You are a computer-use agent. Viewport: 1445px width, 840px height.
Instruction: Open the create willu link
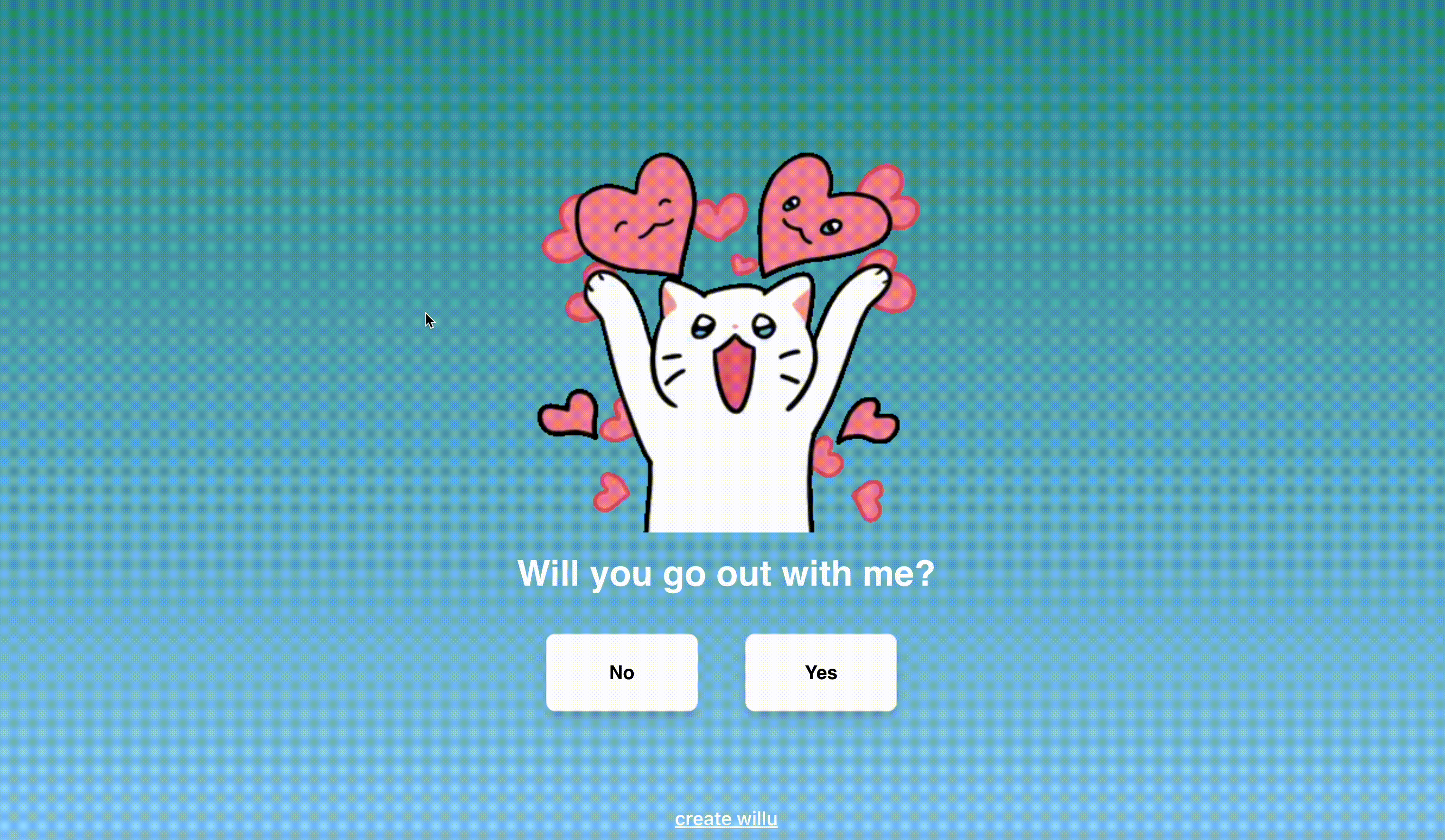(x=726, y=818)
